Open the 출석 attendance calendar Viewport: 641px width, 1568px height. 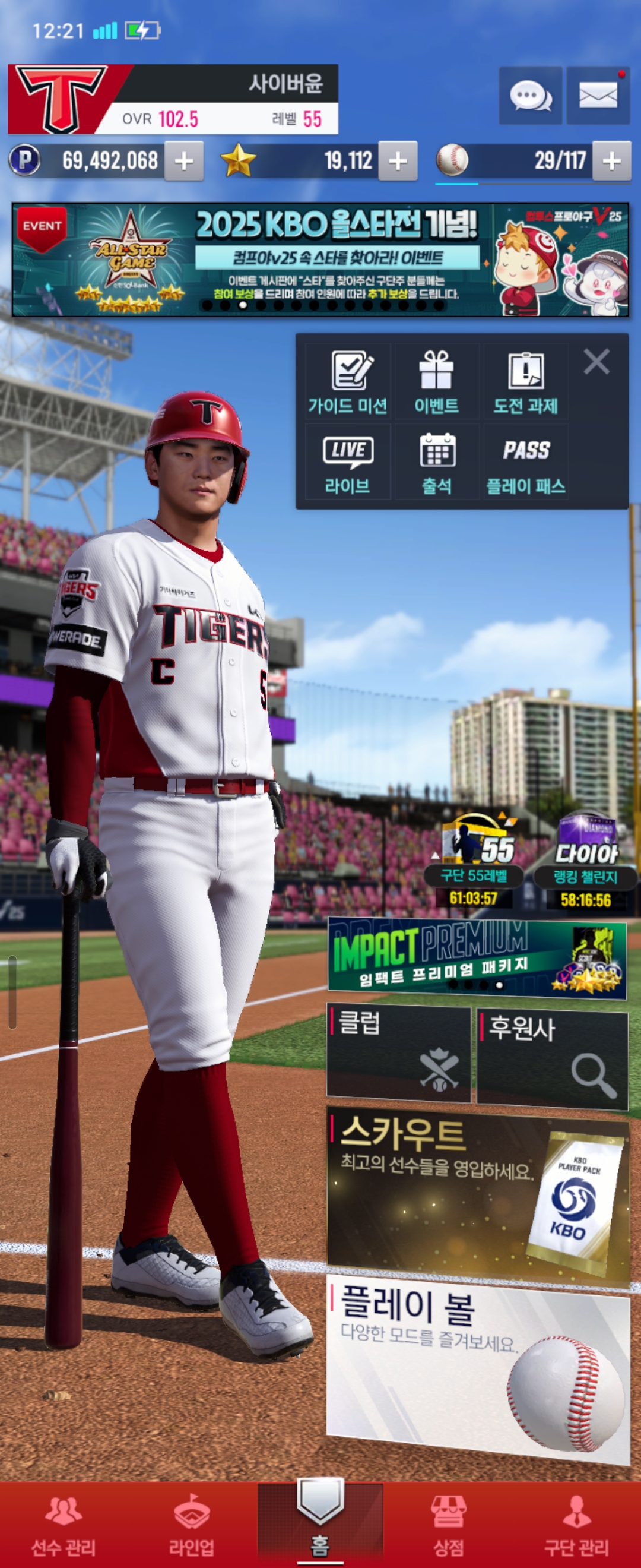[437, 462]
